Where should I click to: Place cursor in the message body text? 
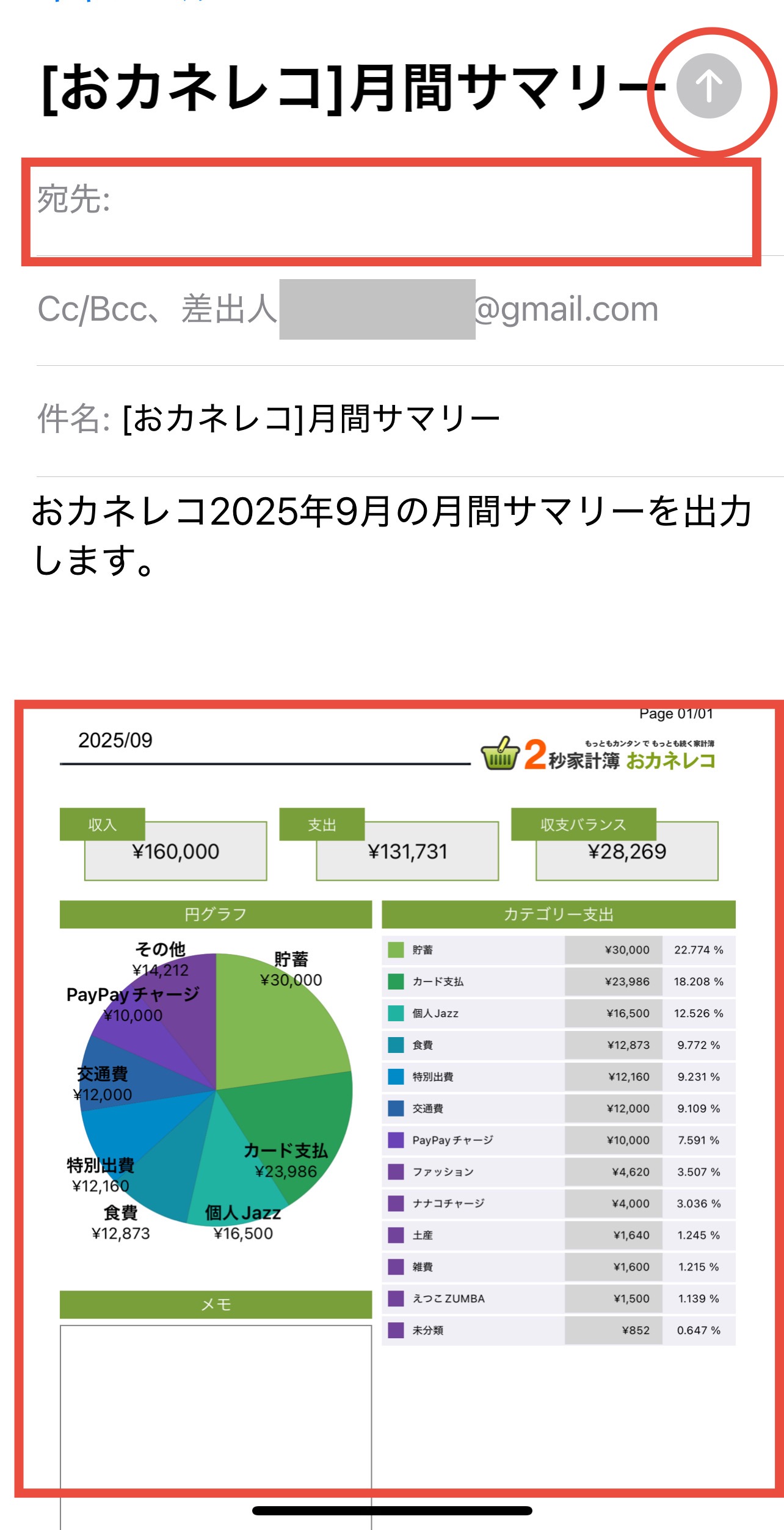click(391, 535)
